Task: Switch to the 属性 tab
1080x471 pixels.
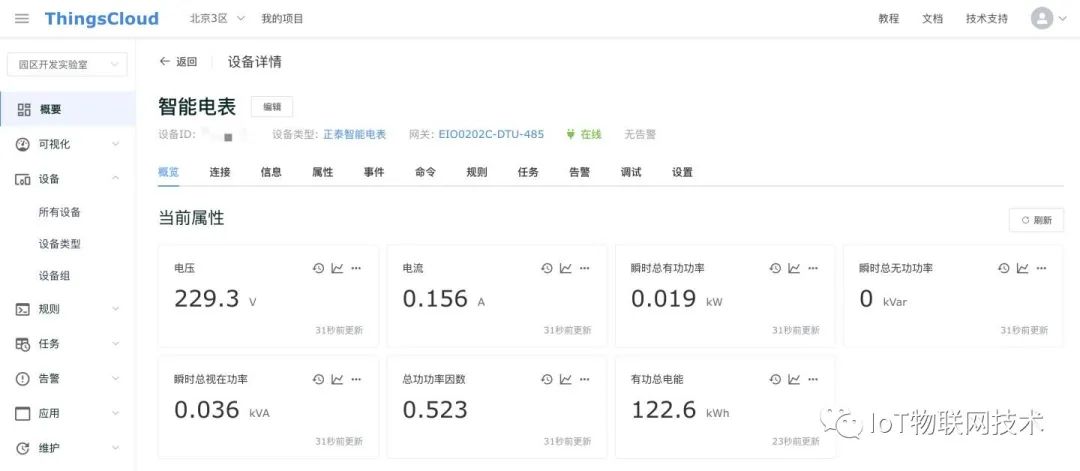Action: 322,172
